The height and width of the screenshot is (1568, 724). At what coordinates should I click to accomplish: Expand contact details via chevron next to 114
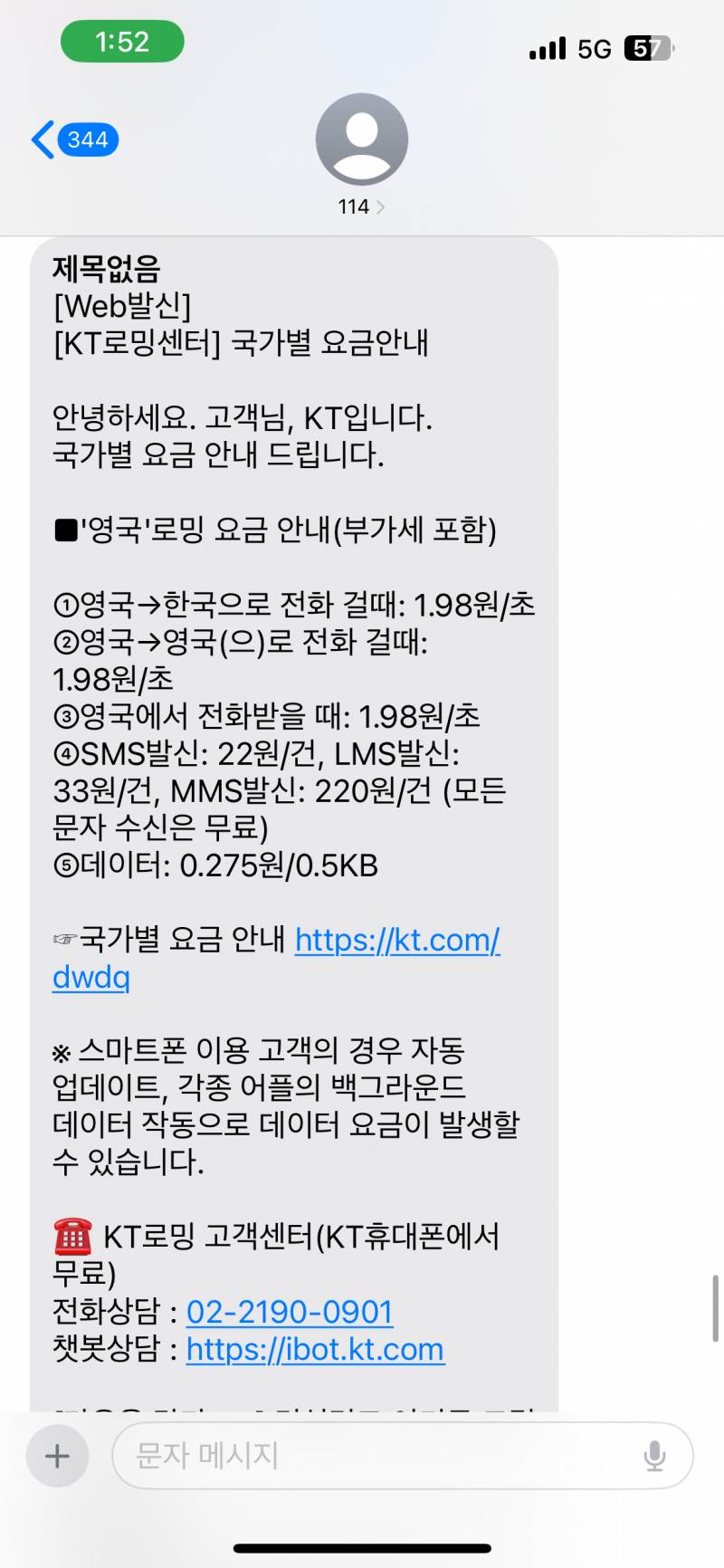coord(383,206)
